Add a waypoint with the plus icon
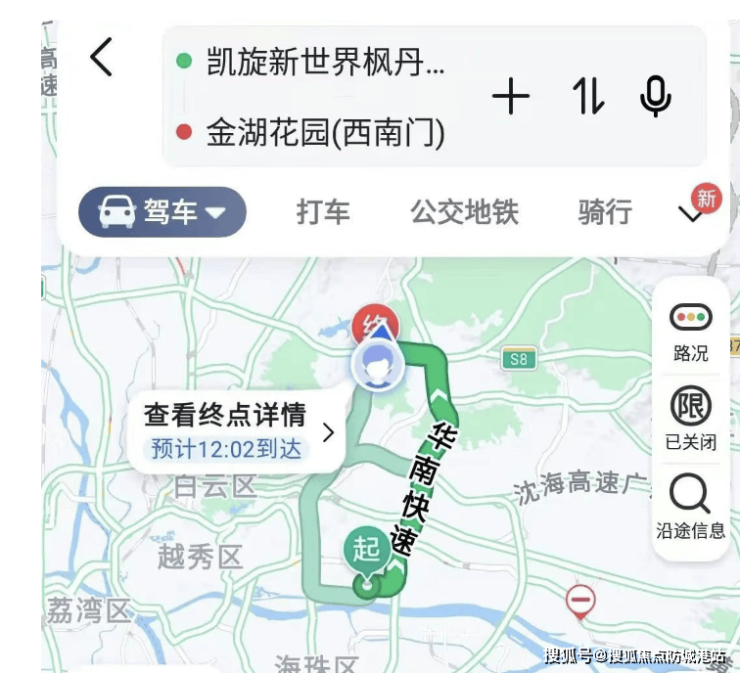Image resolution: width=740 pixels, height=673 pixels. [x=510, y=97]
